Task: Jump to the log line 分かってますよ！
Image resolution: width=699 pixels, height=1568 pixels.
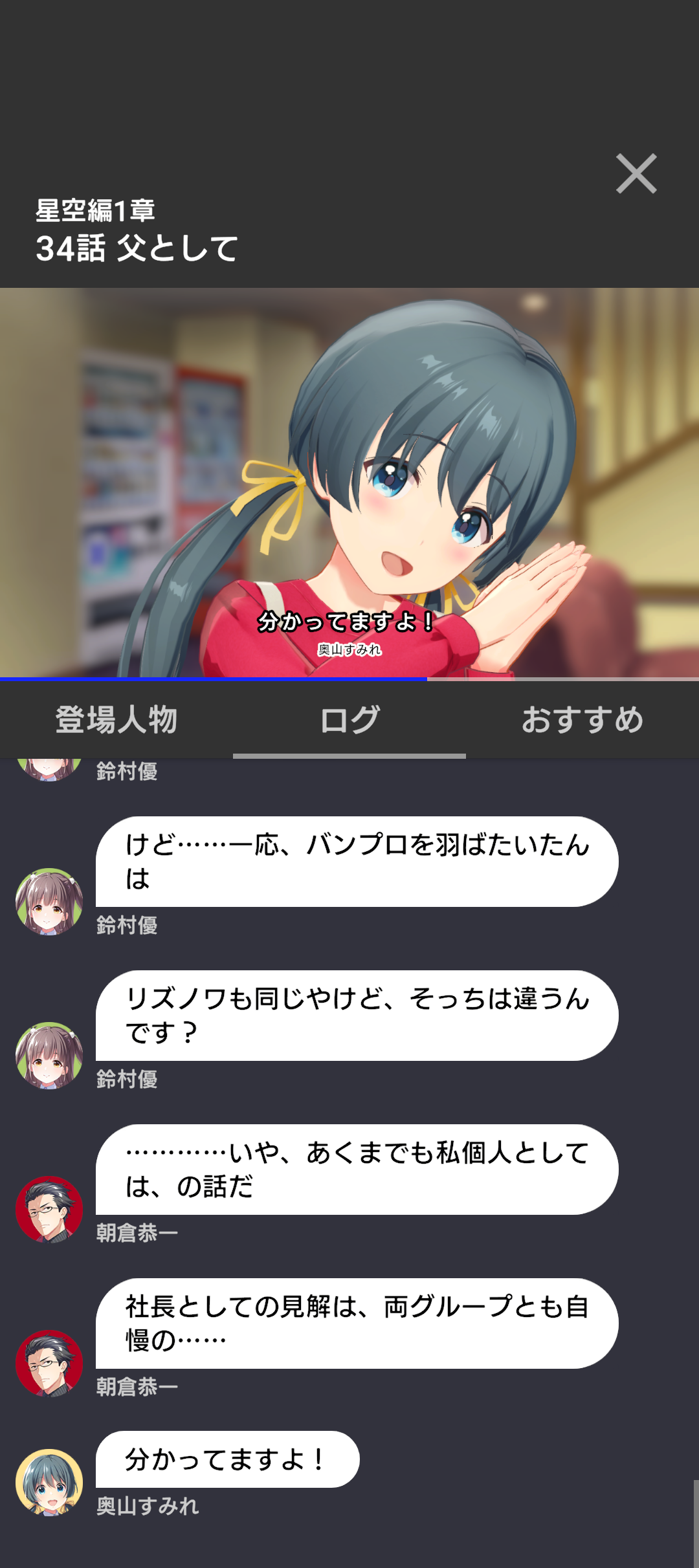Action: coord(227,1459)
